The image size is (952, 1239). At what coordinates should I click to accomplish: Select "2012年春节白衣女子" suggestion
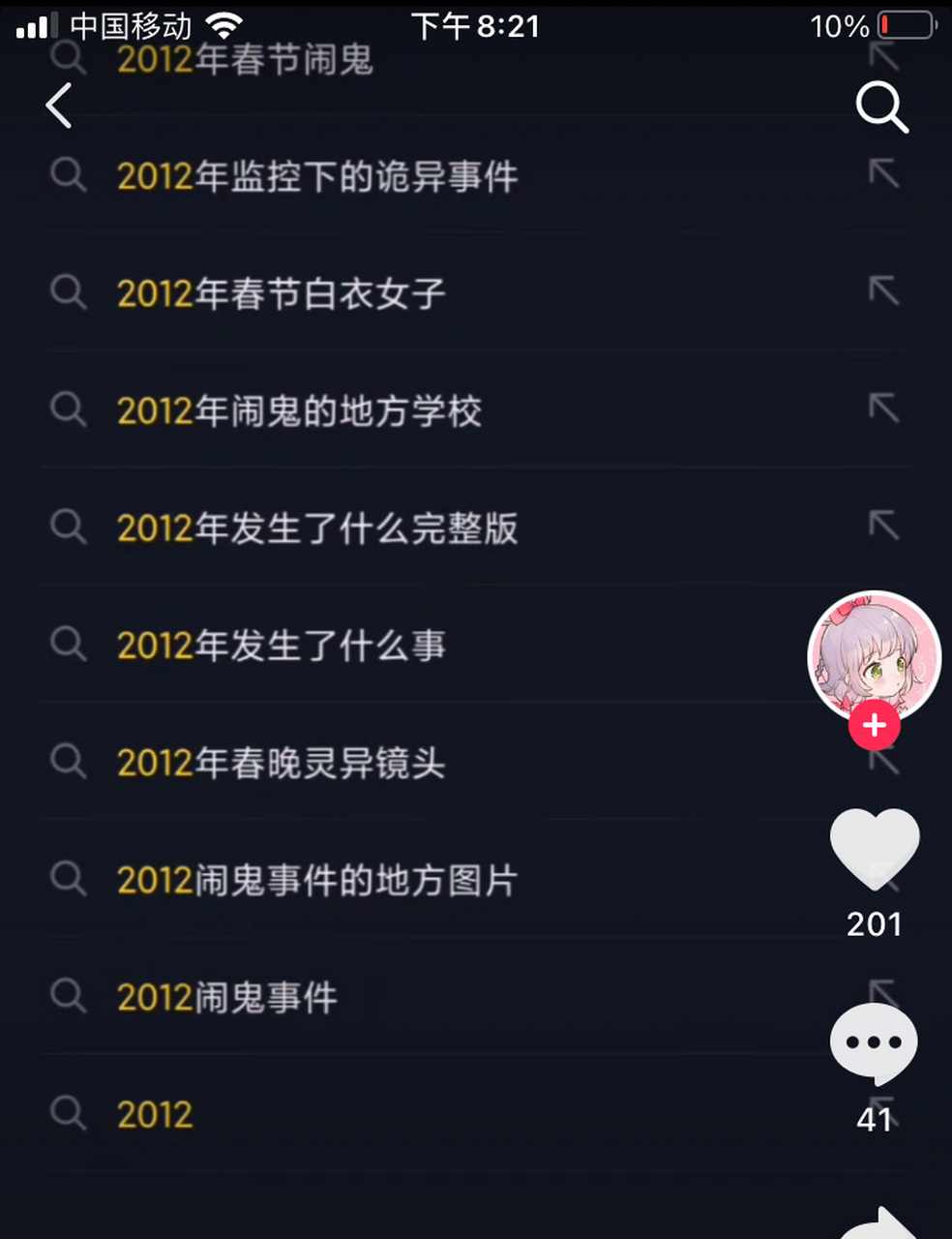coord(280,294)
